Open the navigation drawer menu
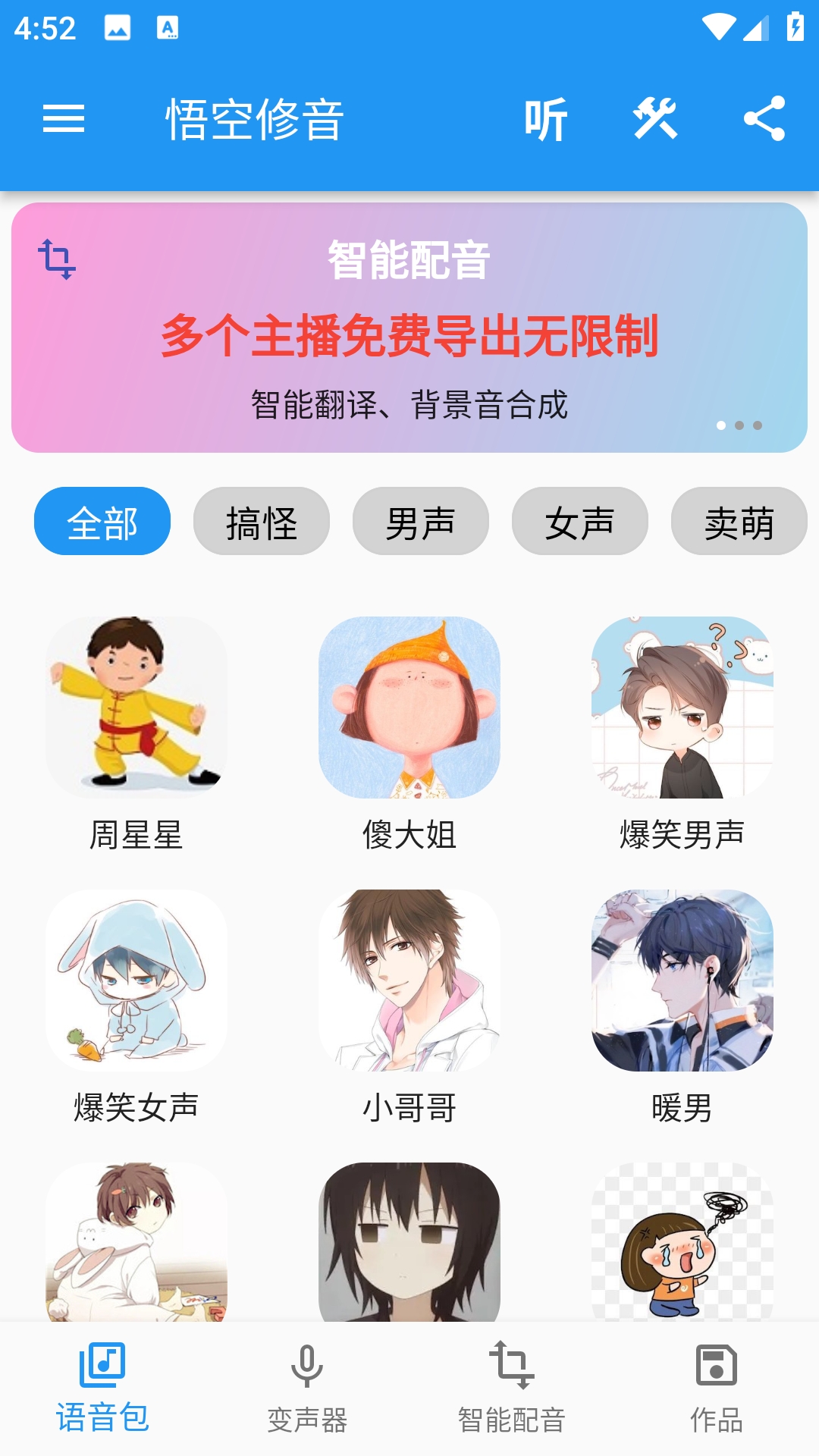The image size is (819, 1456). (64, 118)
